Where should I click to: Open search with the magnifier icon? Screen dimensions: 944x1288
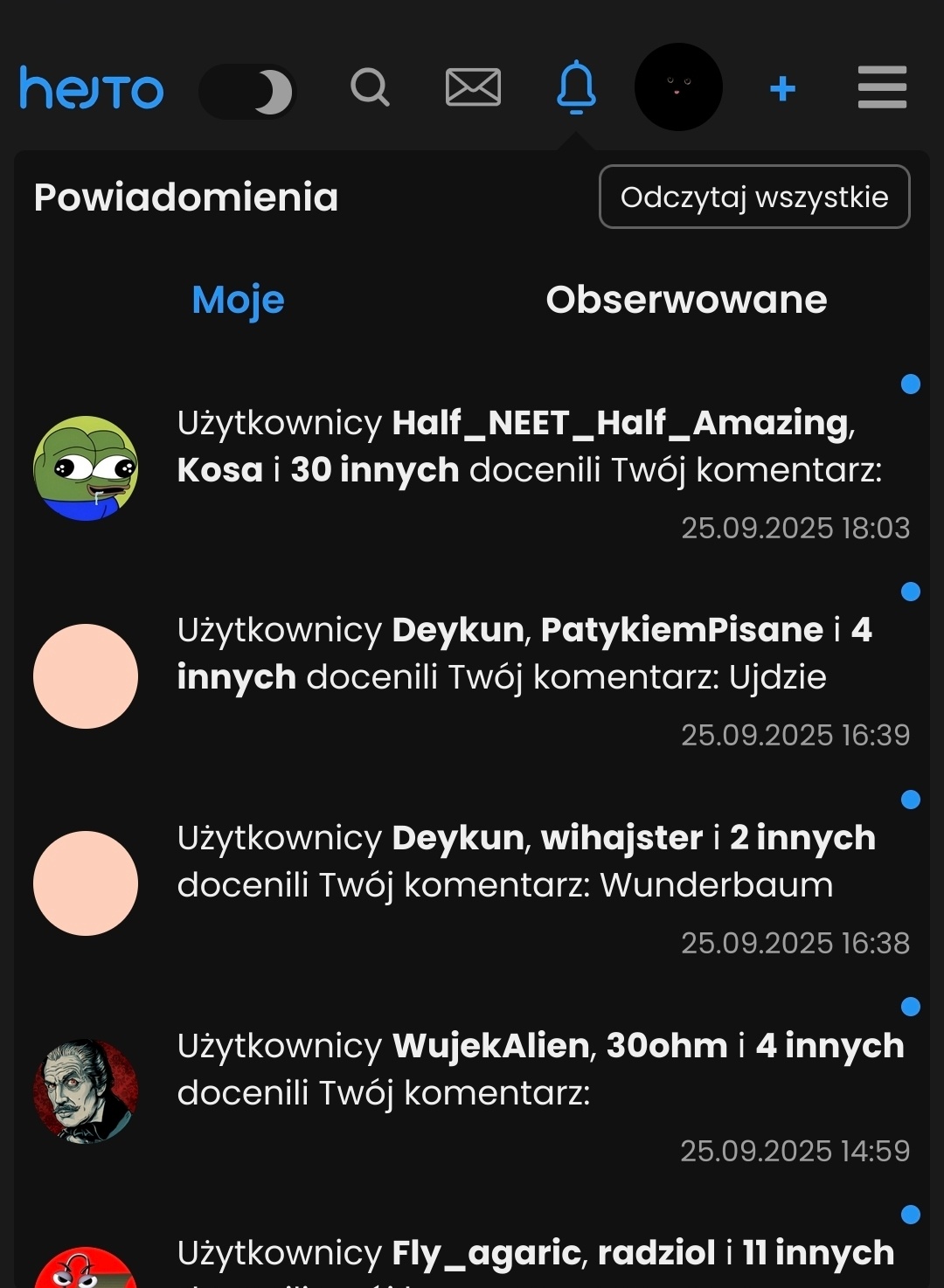point(369,87)
